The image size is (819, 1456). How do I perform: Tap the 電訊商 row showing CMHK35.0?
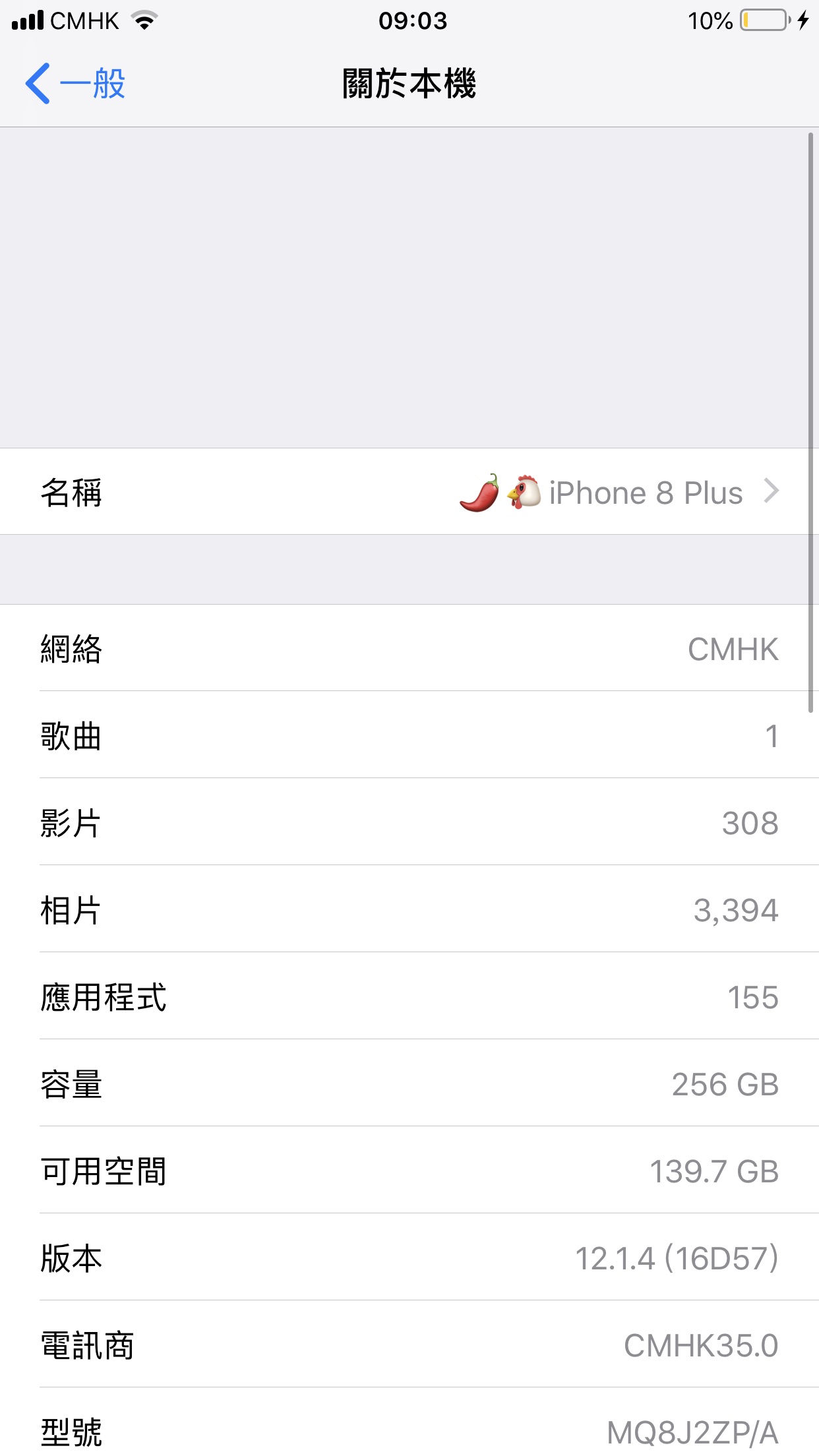coord(409,1345)
